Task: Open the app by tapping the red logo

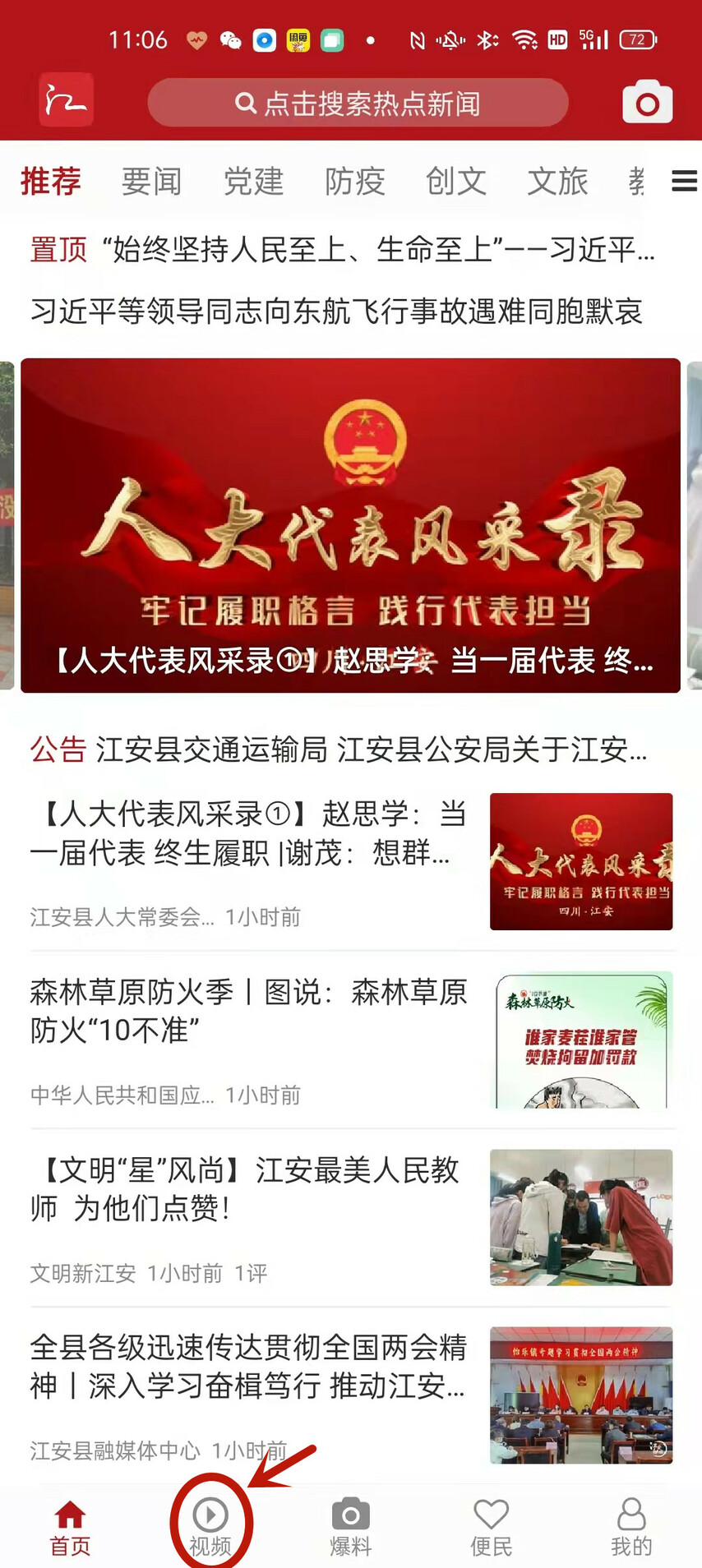Action: [x=66, y=99]
